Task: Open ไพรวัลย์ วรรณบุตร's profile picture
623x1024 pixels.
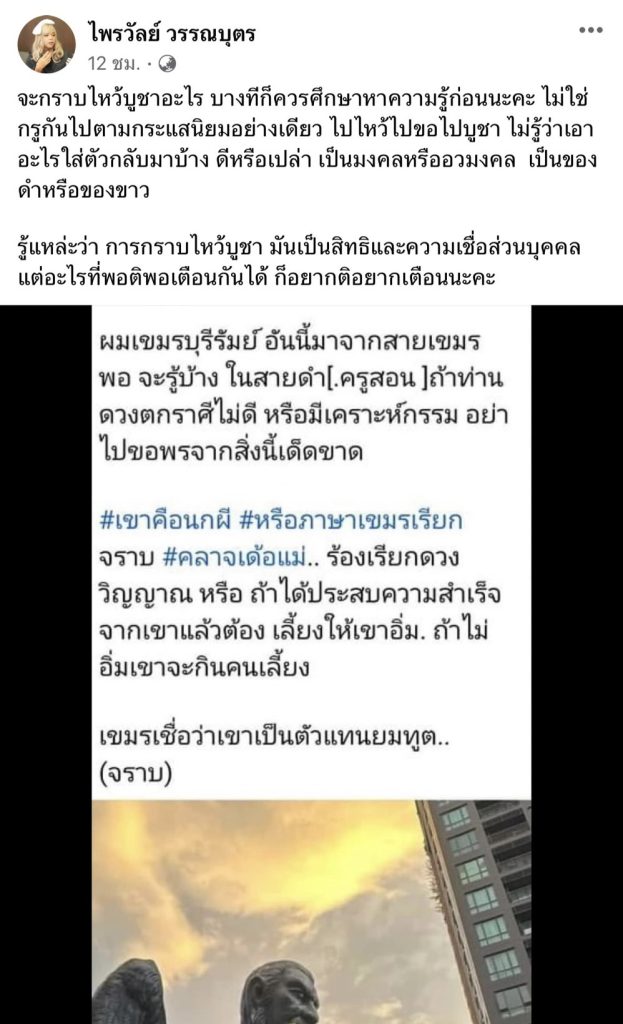Action: pos(46,45)
